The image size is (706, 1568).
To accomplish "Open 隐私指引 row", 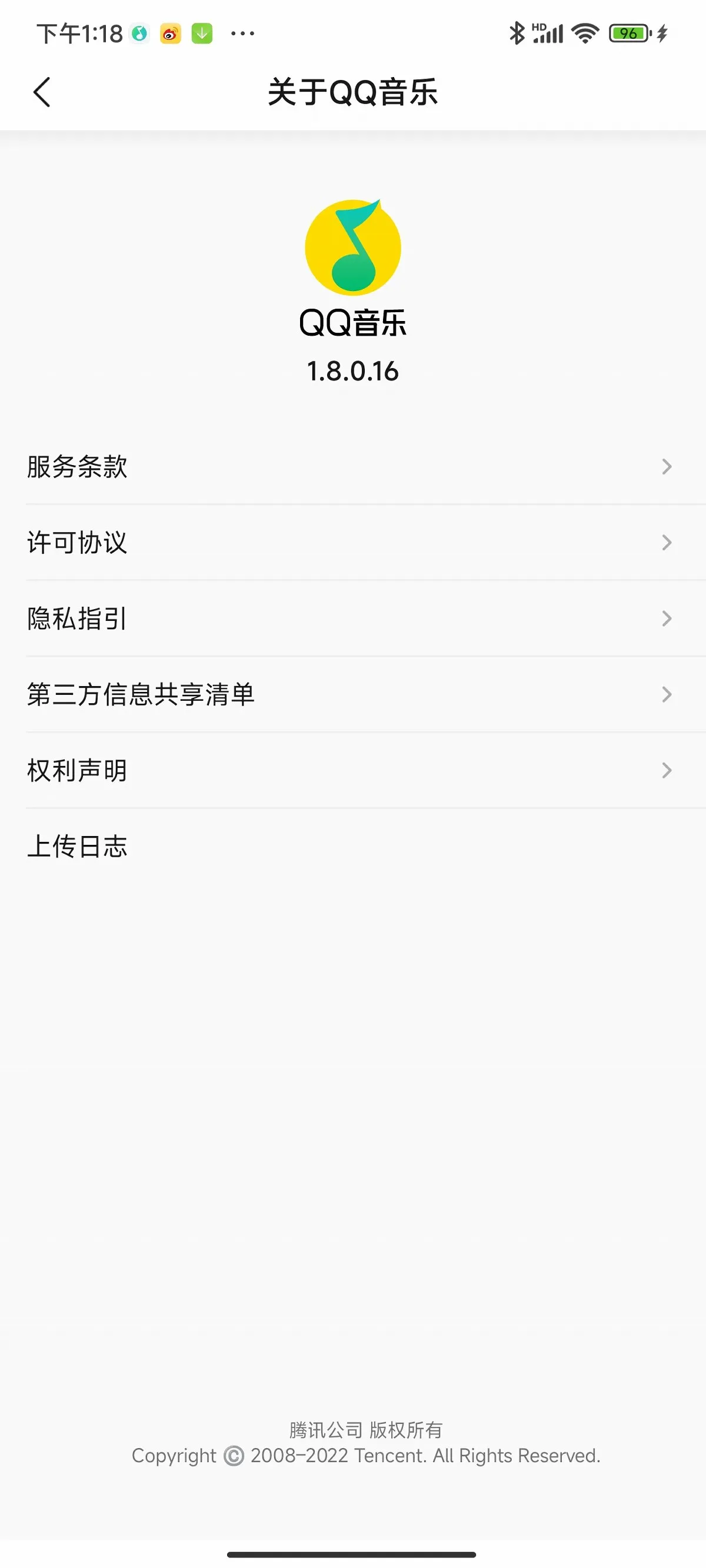I will coord(354,618).
